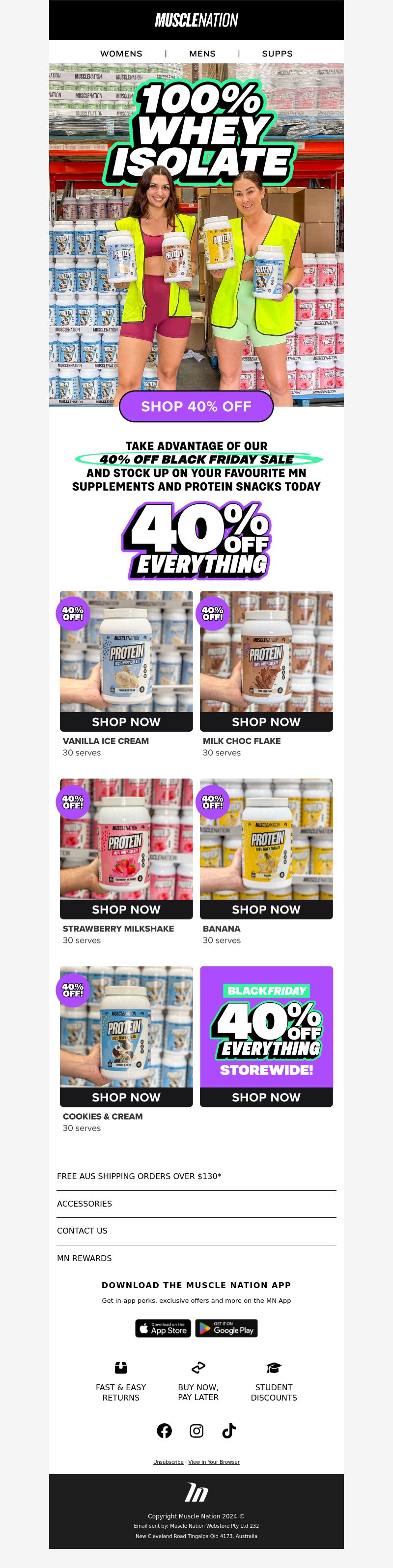Shop the Black Friday storewide sale
Viewport: 393px width, 1568px height.
266,1097
